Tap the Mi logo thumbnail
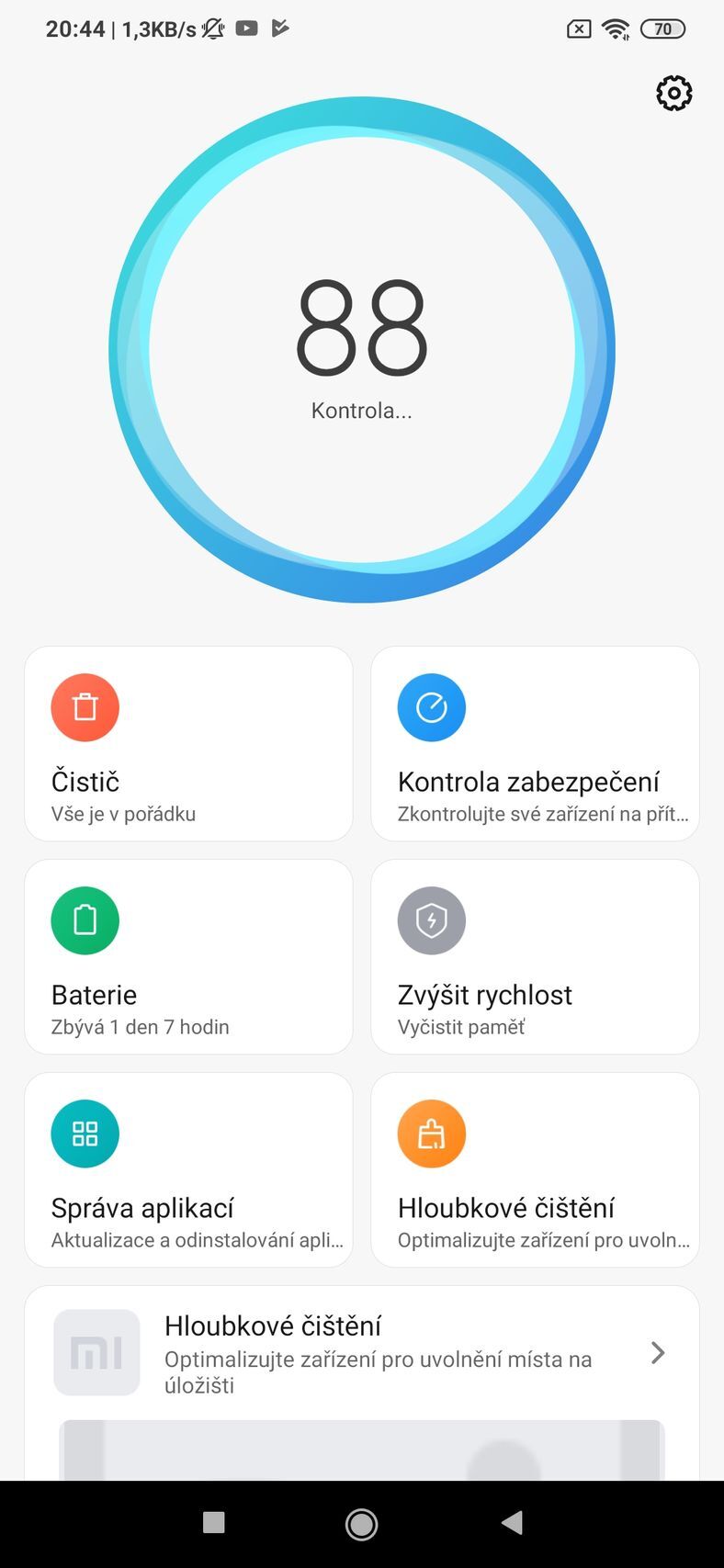The height and width of the screenshot is (1568, 724). (x=96, y=1352)
